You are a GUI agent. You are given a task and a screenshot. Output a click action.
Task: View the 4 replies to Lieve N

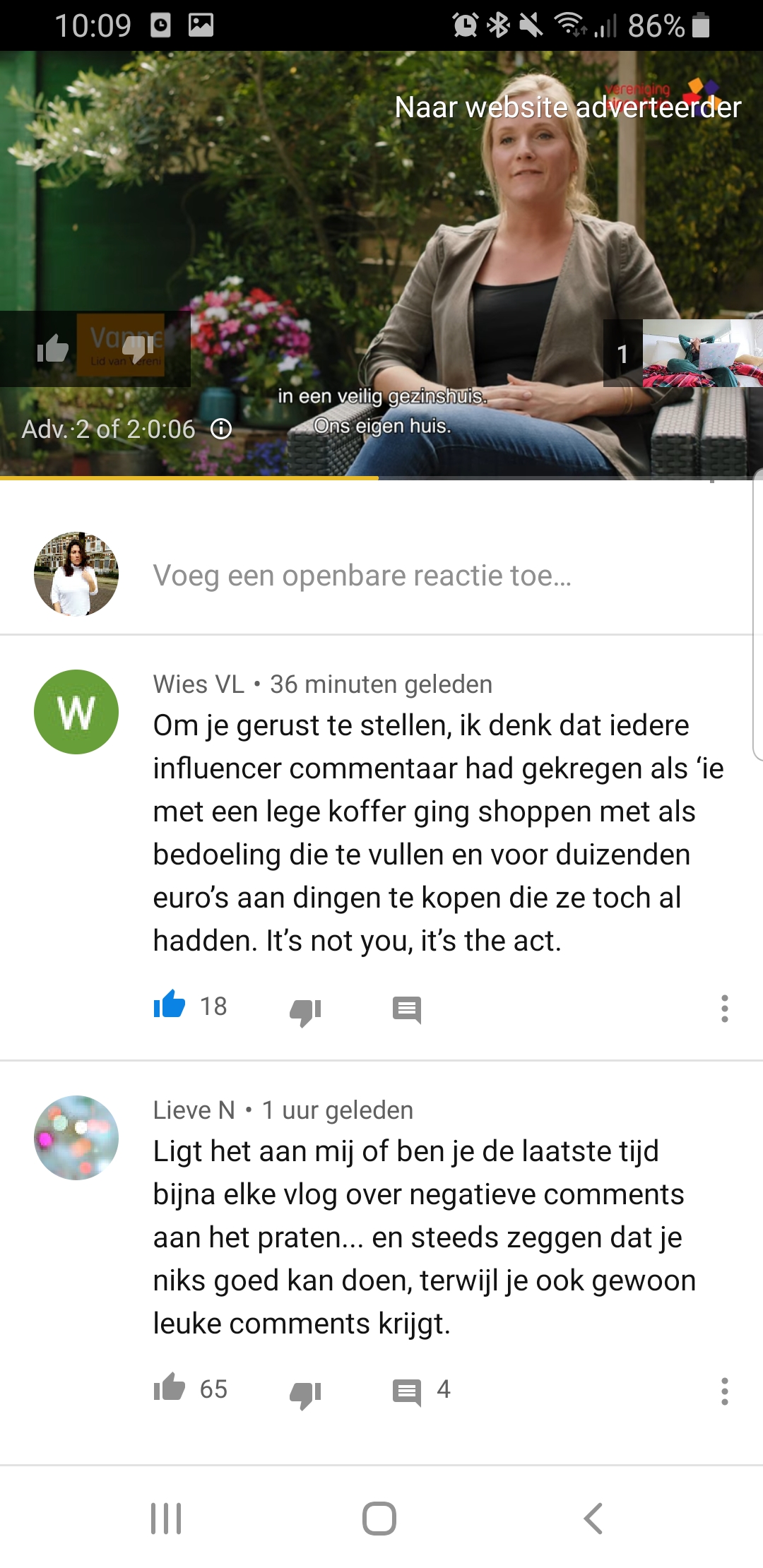(421, 1391)
